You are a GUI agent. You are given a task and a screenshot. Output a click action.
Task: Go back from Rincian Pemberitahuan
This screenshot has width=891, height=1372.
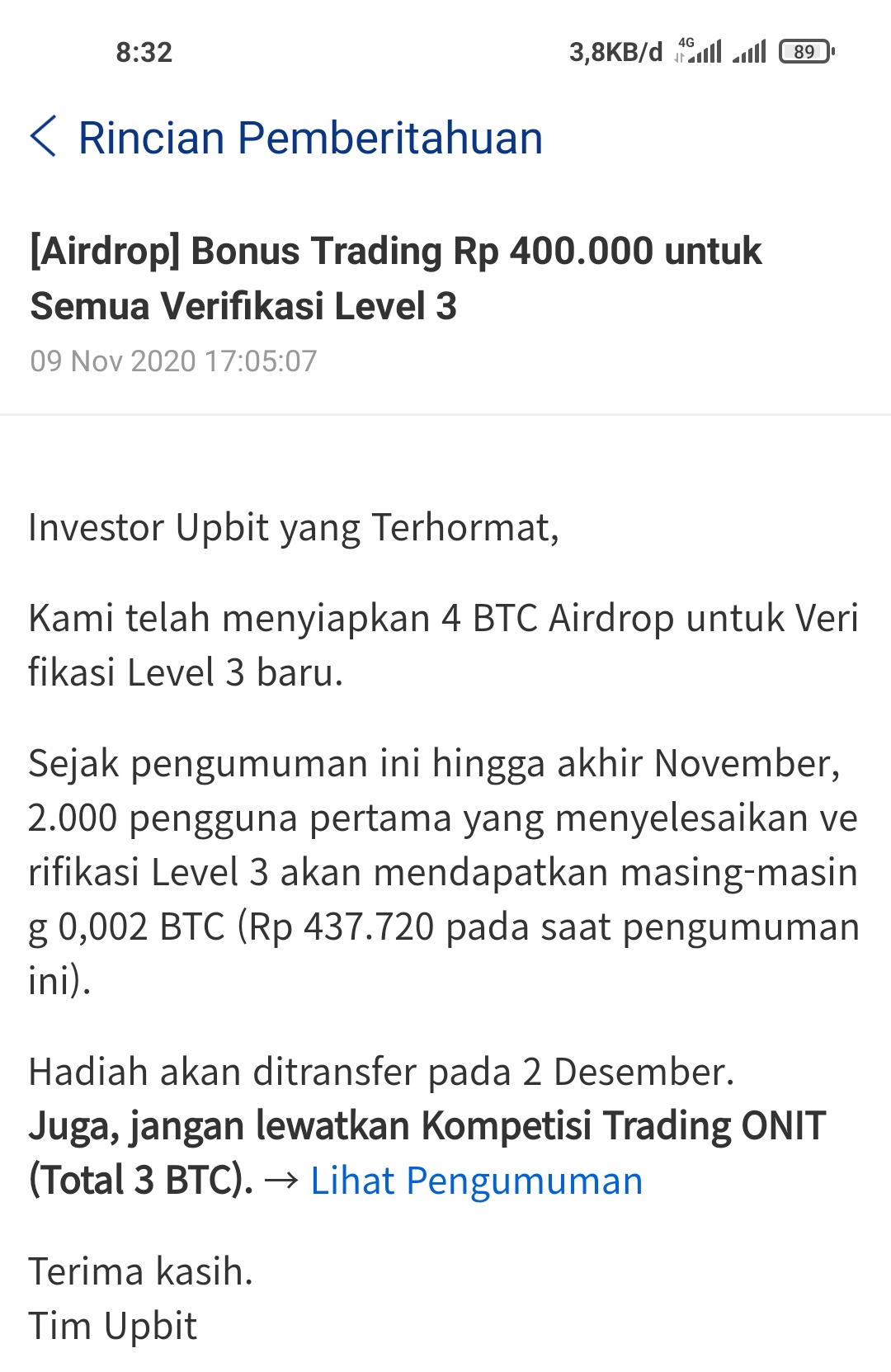(x=44, y=137)
